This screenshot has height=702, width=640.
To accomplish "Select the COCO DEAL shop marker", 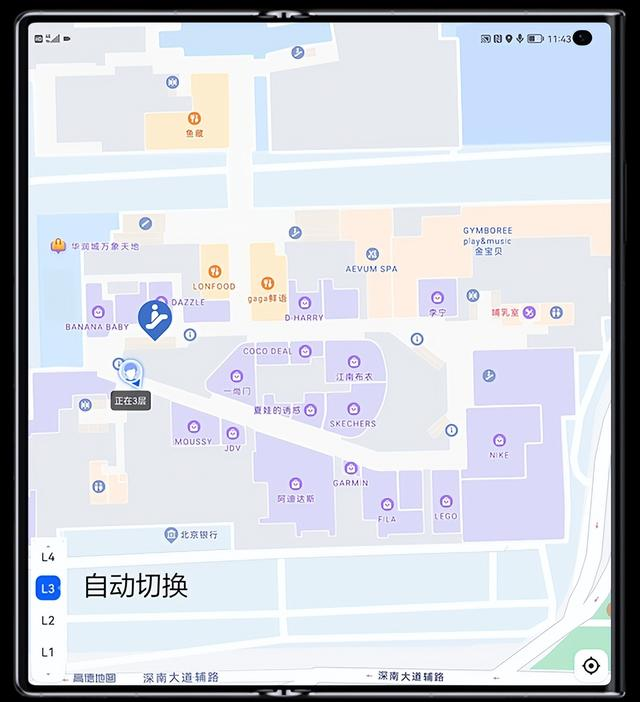I will [x=305, y=351].
